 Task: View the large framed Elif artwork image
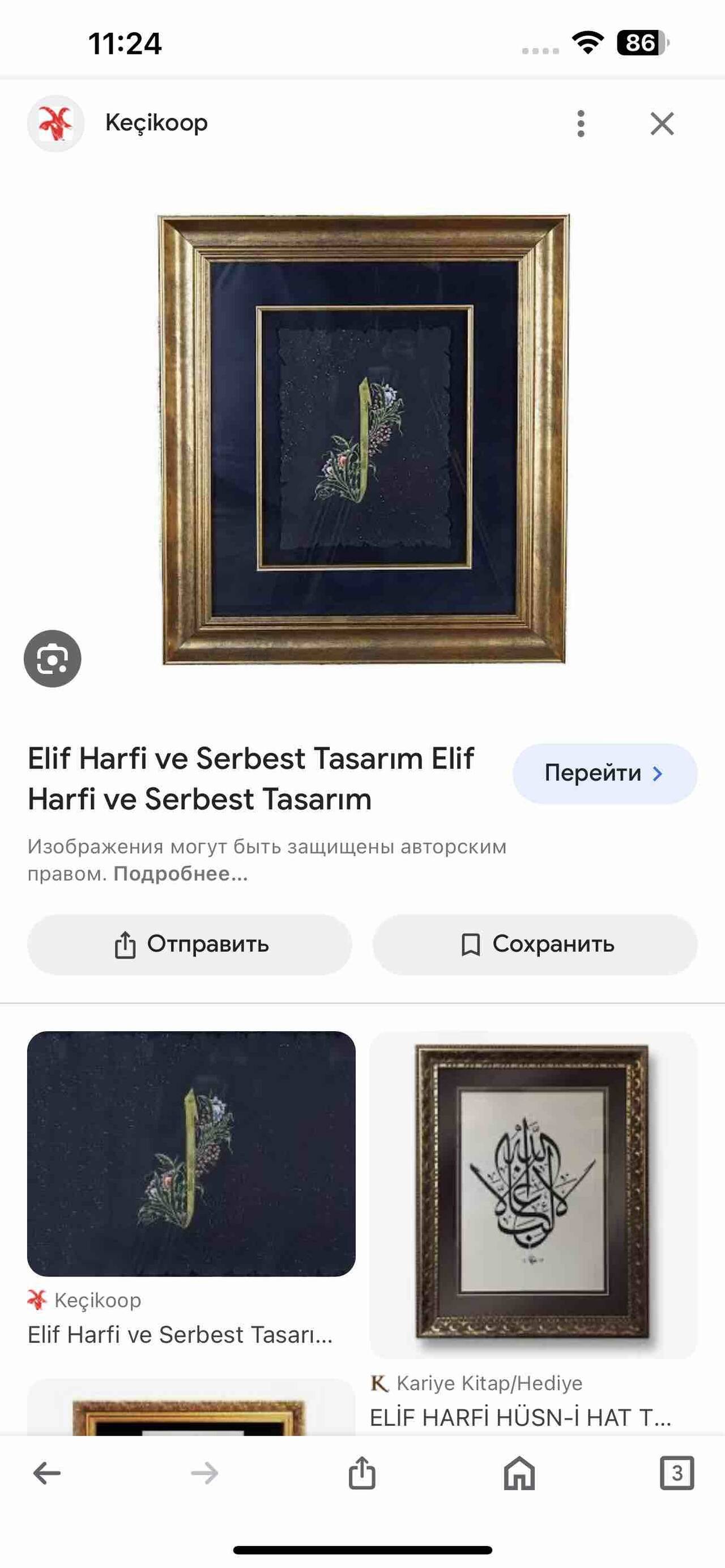(364, 439)
